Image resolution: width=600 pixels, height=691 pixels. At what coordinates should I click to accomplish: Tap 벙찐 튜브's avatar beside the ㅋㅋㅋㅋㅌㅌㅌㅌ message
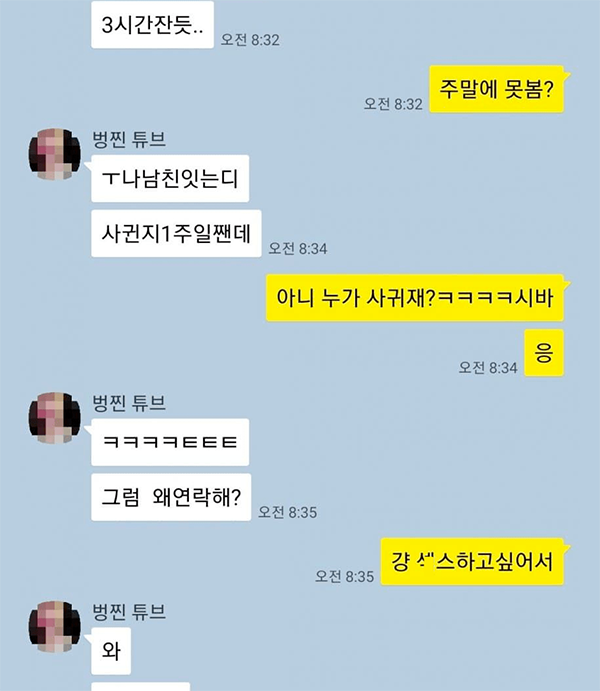53,418
